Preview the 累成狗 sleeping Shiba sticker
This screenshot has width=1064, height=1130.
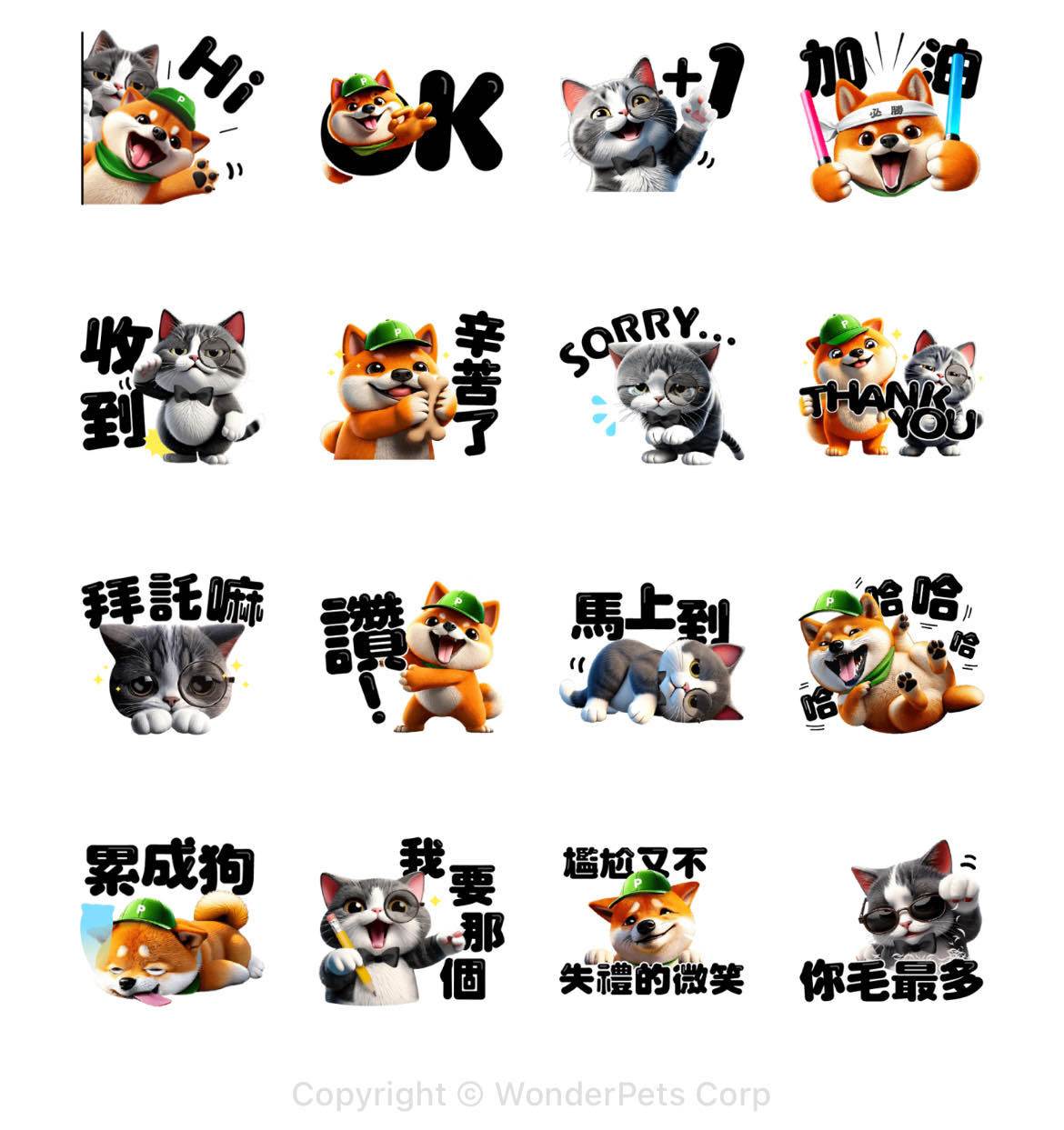pos(171,920)
